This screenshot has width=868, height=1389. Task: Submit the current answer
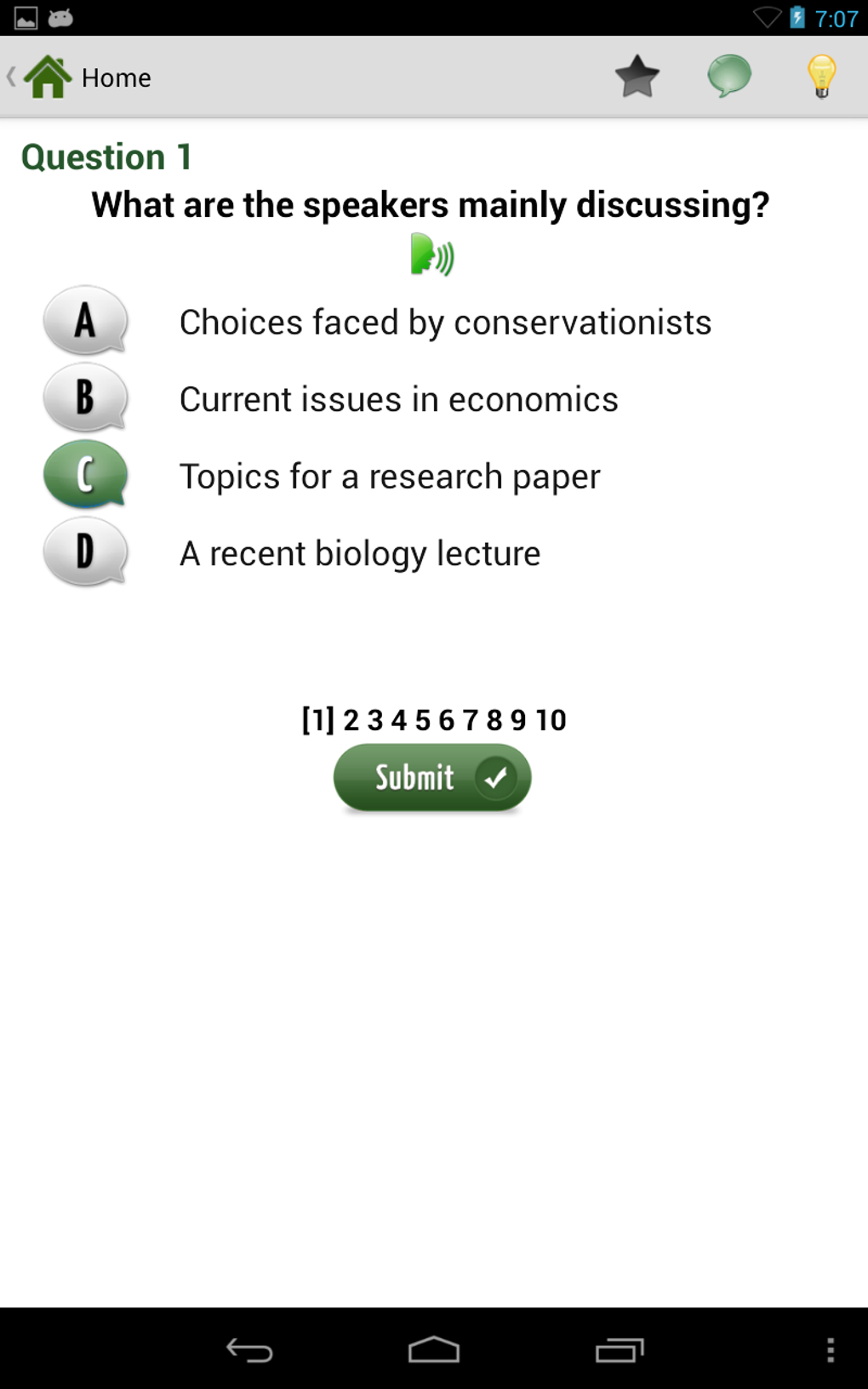point(432,776)
